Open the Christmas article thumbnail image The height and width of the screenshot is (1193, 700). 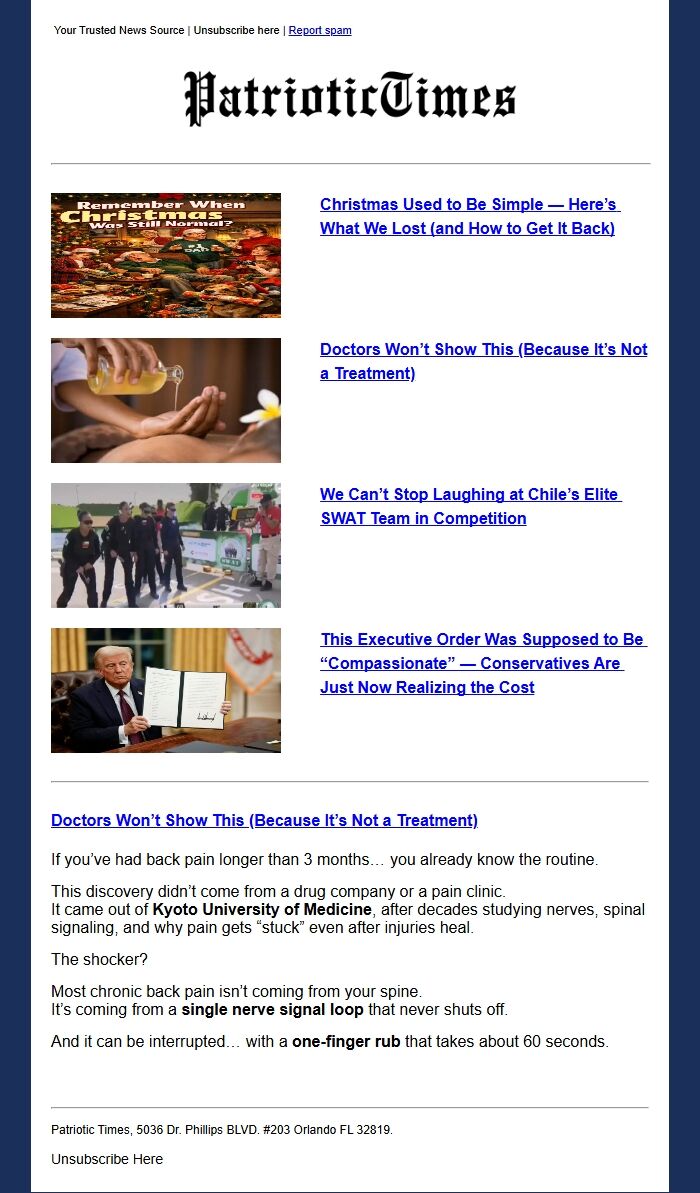coord(166,255)
